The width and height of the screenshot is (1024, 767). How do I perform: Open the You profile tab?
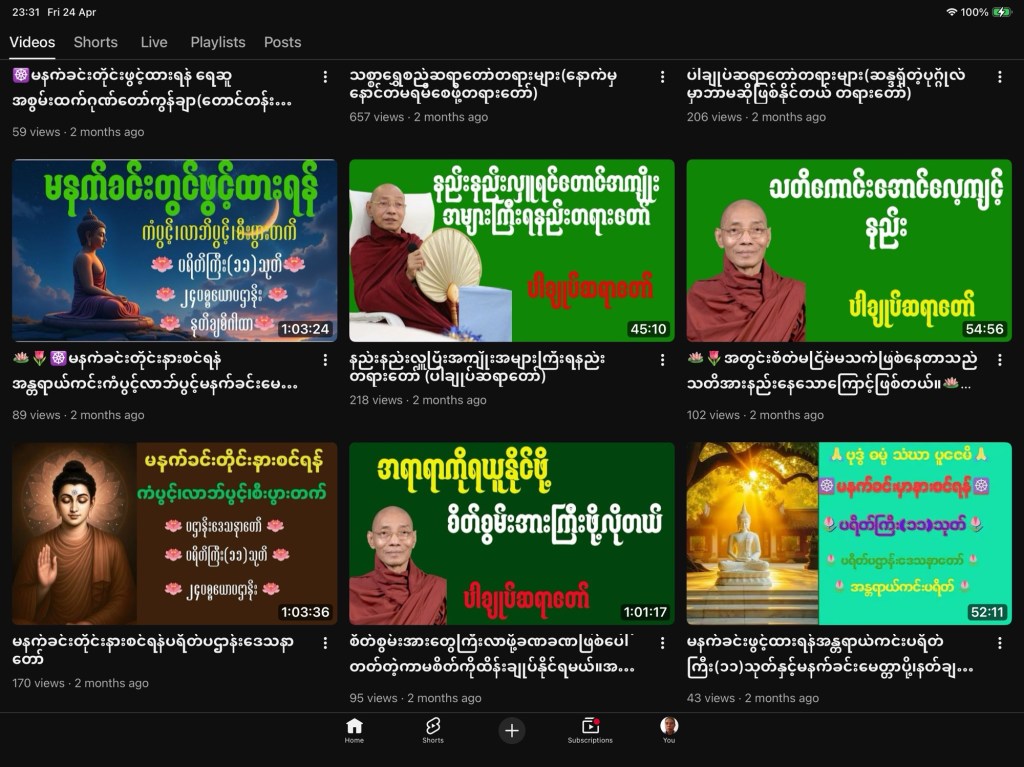tap(669, 731)
